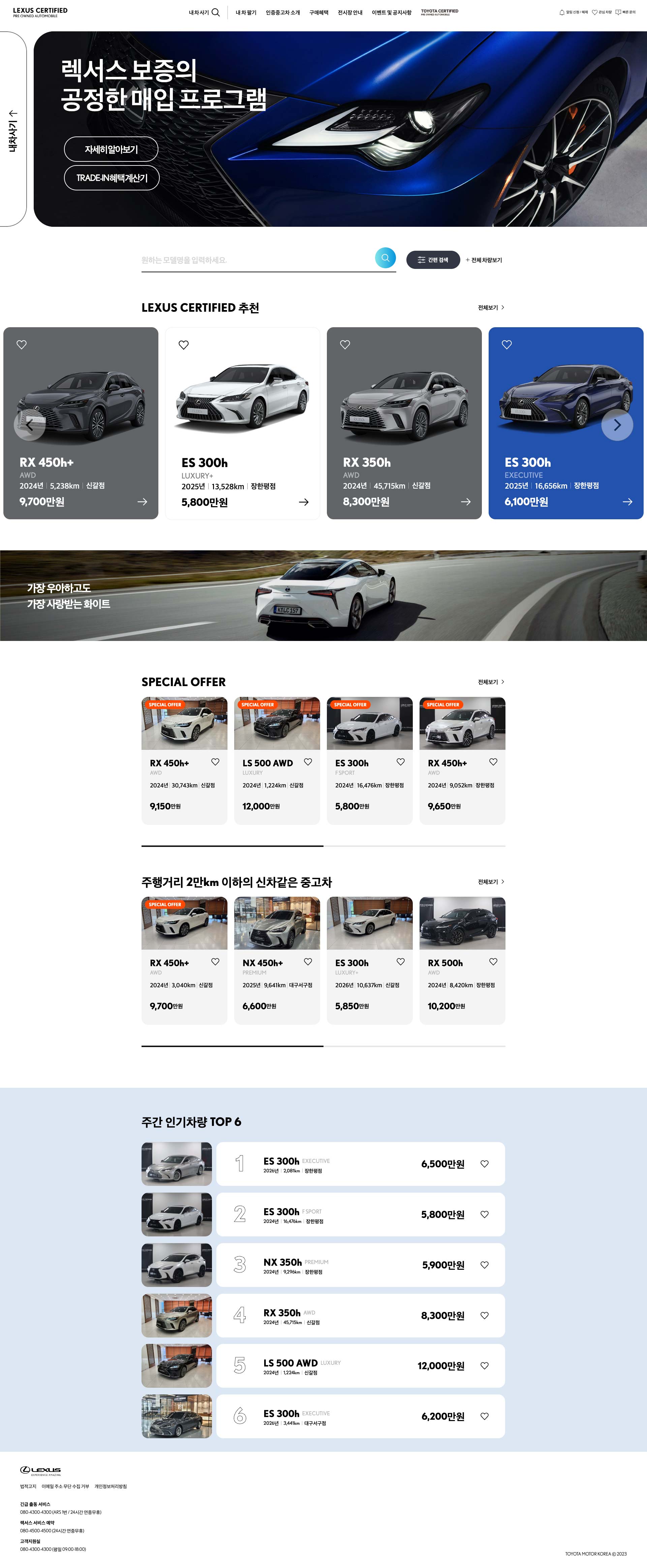The height and width of the screenshot is (1568, 647).
Task: Tap 자세히 알아보기 on the banner
Action: tap(112, 150)
